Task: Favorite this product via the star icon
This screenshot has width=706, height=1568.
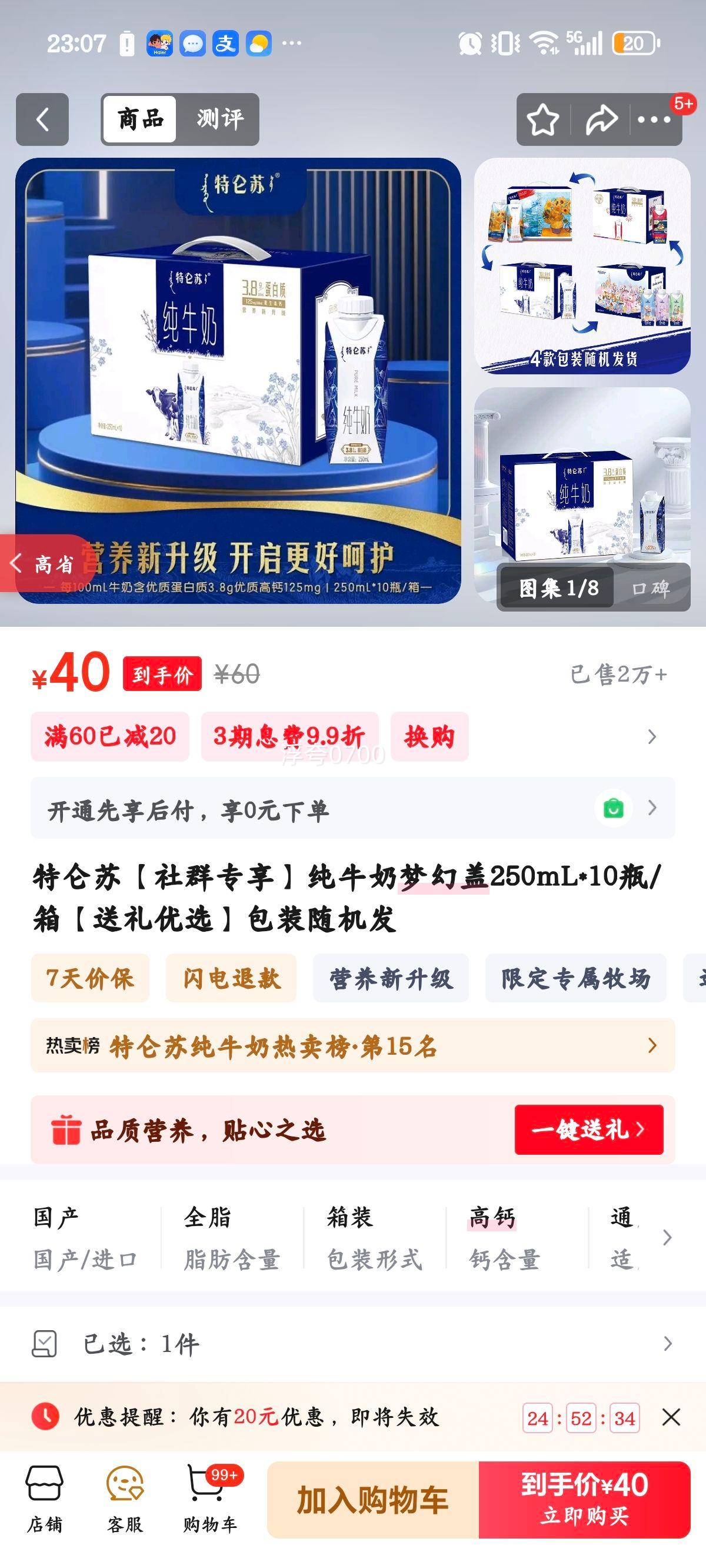Action: click(544, 119)
